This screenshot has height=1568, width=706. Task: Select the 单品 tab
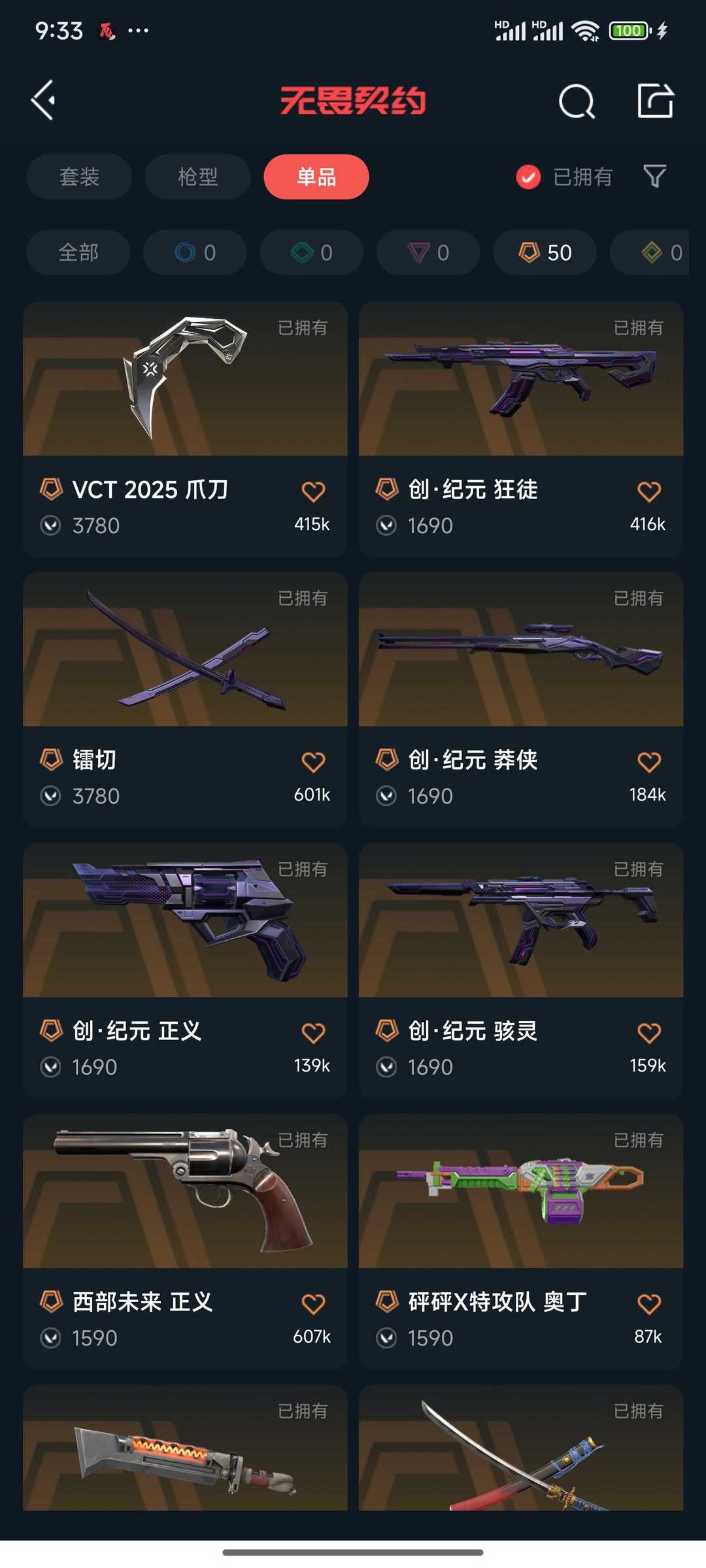point(316,177)
